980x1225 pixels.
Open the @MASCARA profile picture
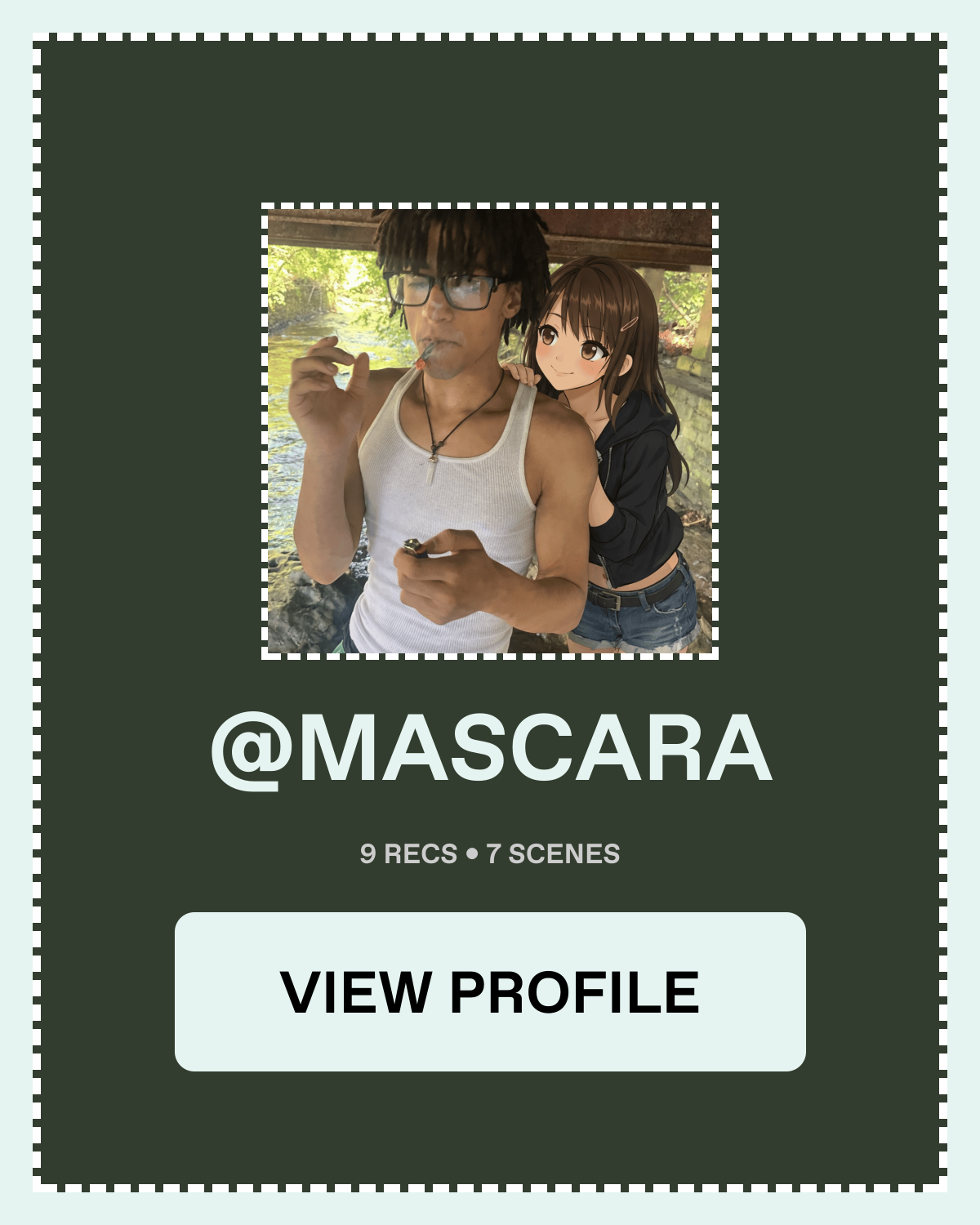(490, 431)
